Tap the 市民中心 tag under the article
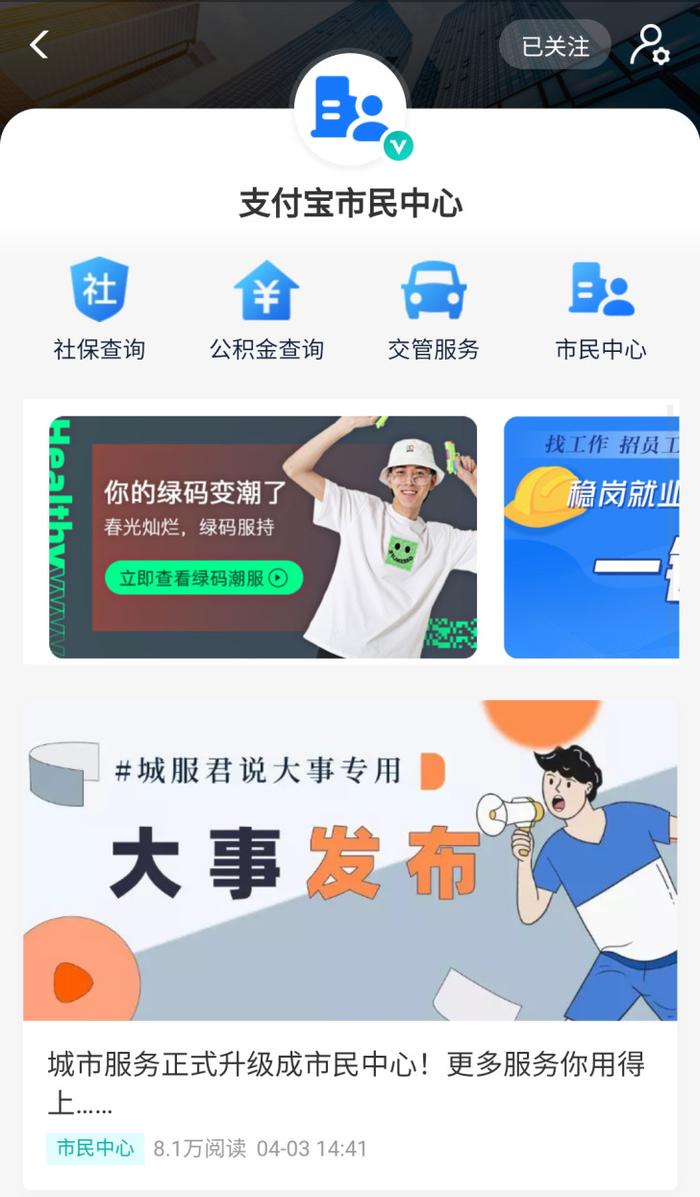 tap(95, 1148)
